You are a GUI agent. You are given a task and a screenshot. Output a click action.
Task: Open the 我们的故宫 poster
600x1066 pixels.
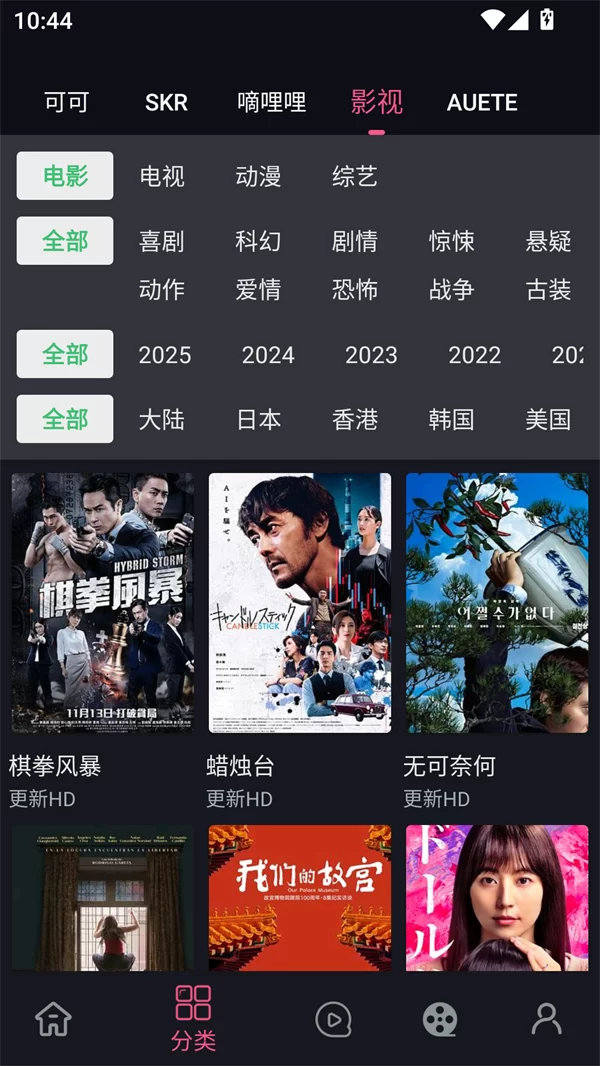coord(300,897)
